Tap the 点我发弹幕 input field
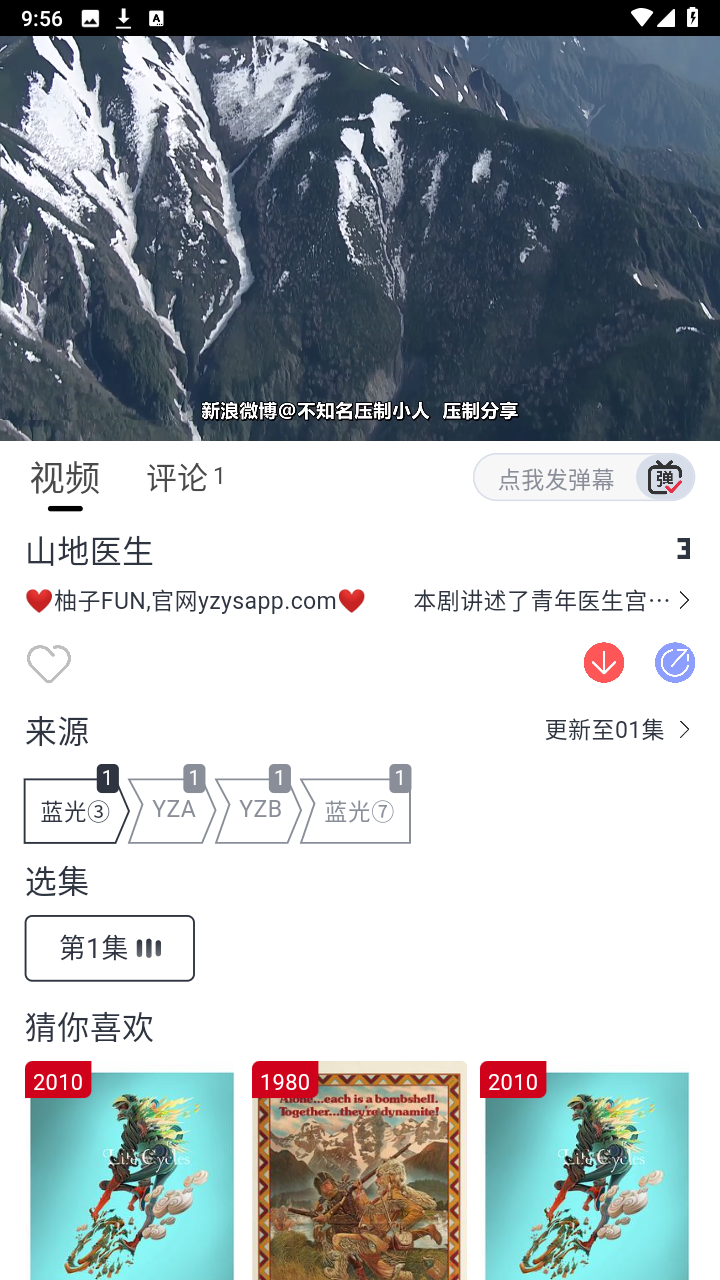The image size is (720, 1280). click(555, 477)
